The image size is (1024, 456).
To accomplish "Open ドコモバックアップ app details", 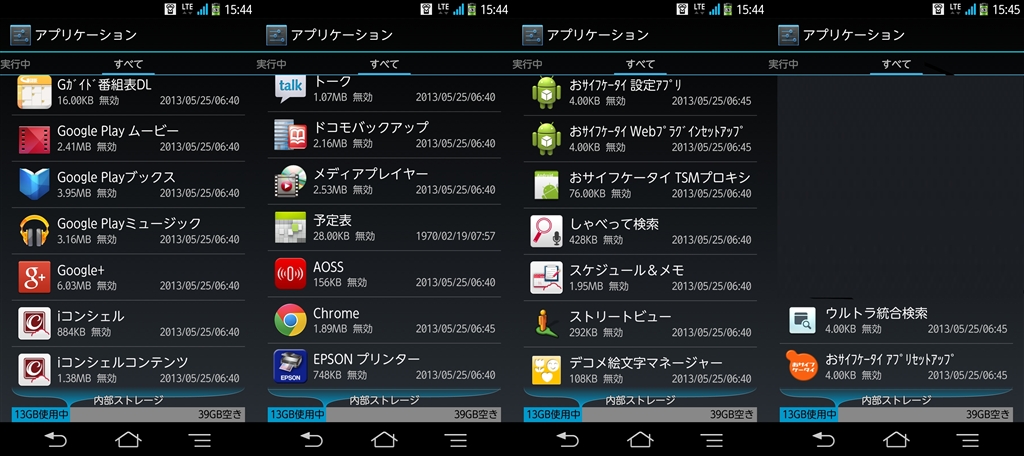I will click(384, 135).
